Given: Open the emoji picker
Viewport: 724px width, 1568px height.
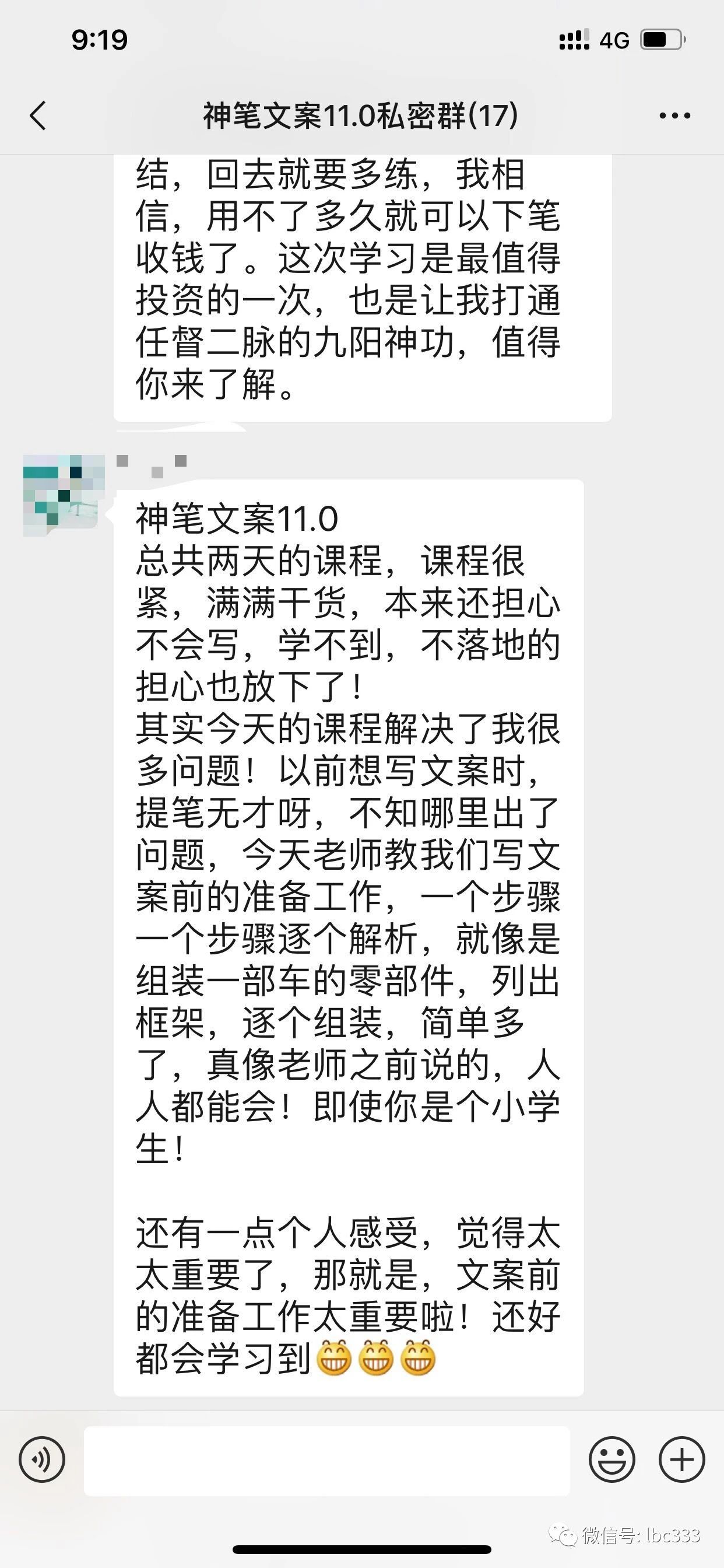Looking at the screenshot, I should tap(611, 1459).
